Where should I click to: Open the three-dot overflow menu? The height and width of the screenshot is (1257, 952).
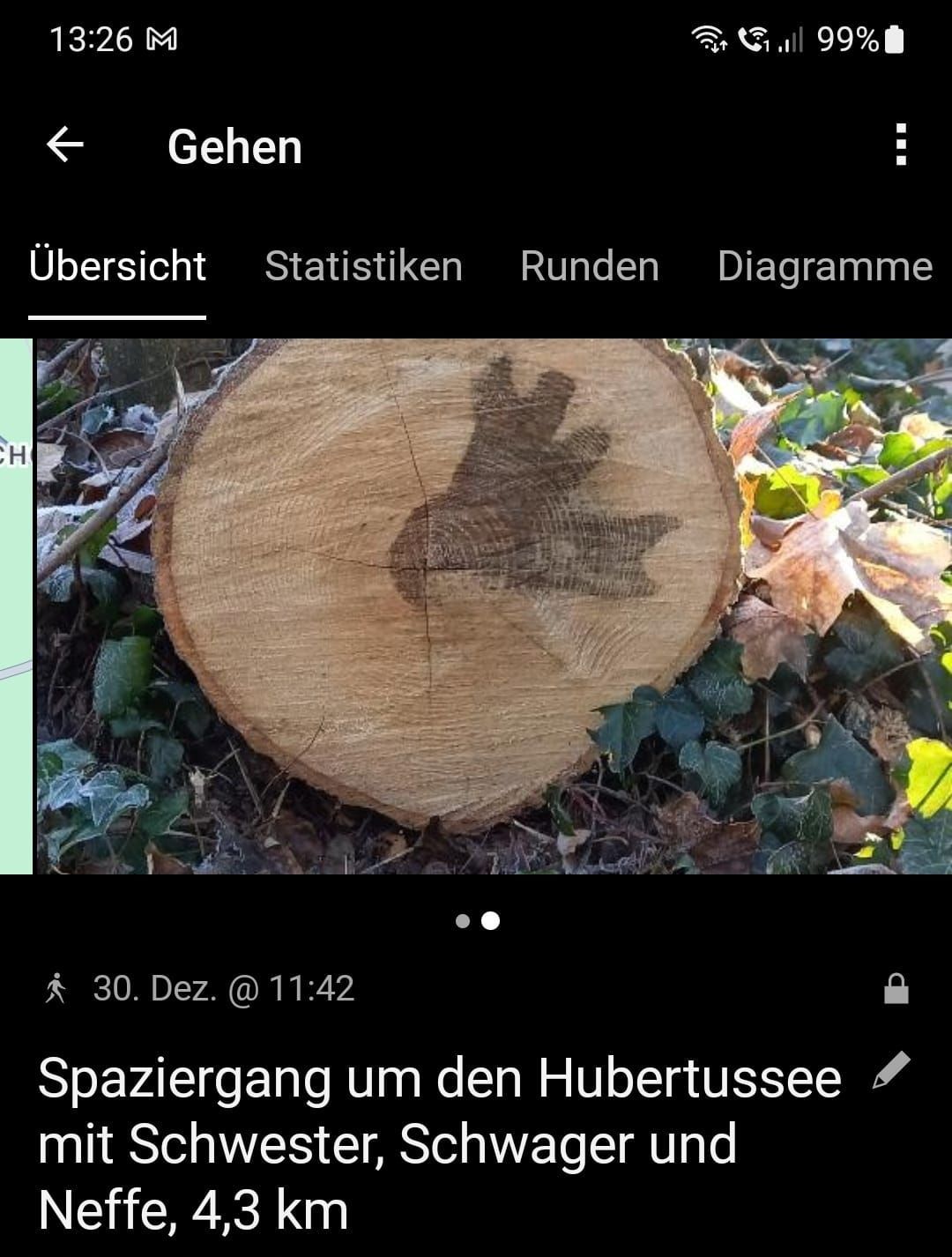[x=900, y=145]
